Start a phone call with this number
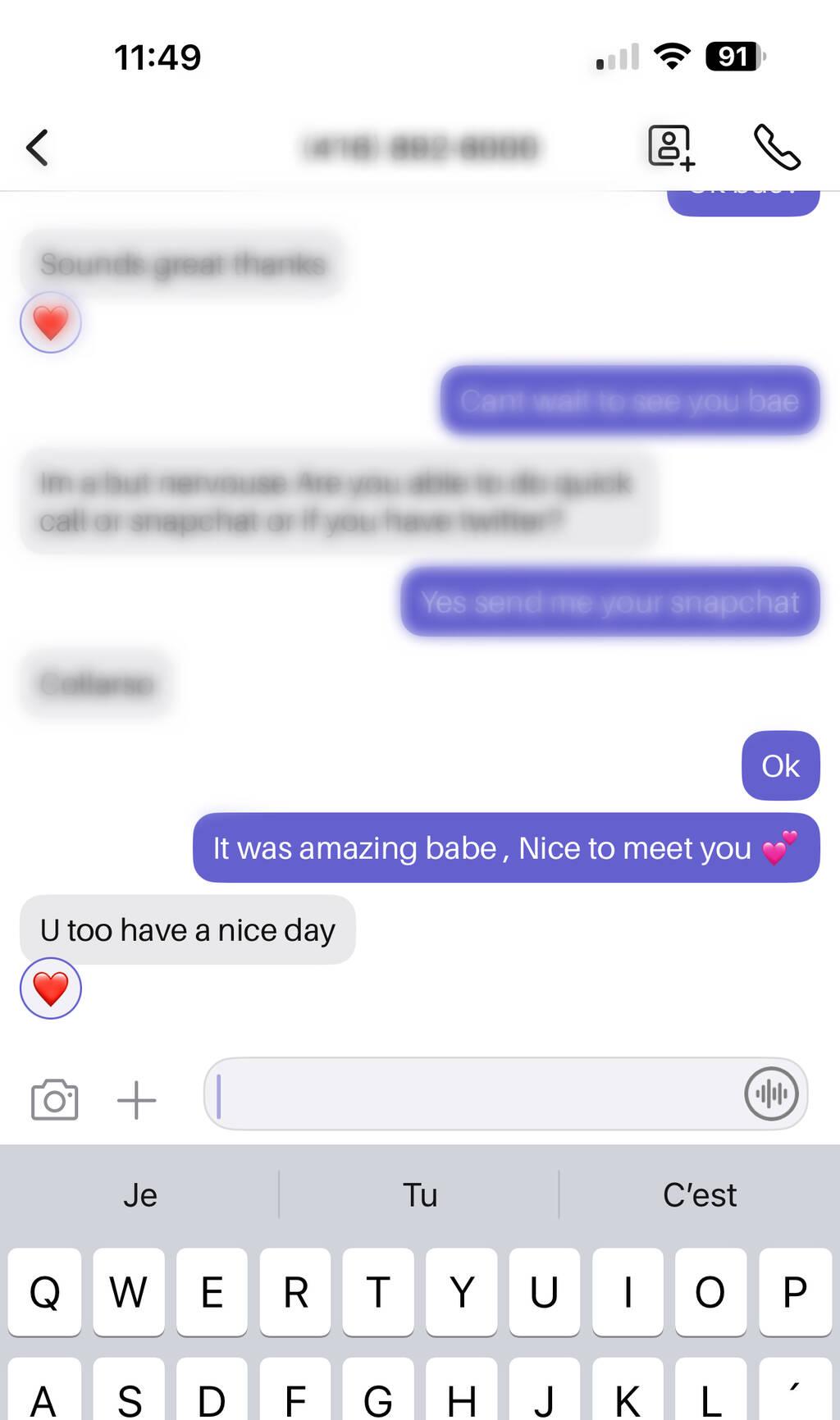Image resolution: width=840 pixels, height=1420 pixels. [777, 148]
